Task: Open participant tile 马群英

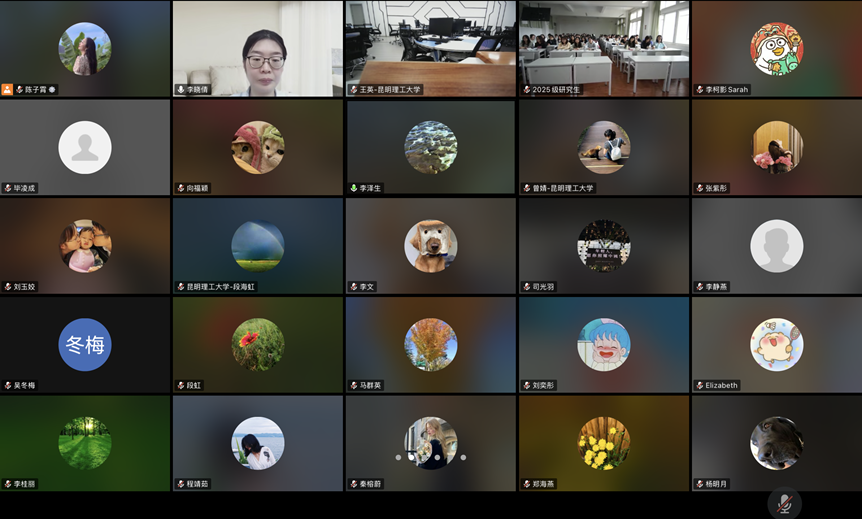Action: [431, 345]
